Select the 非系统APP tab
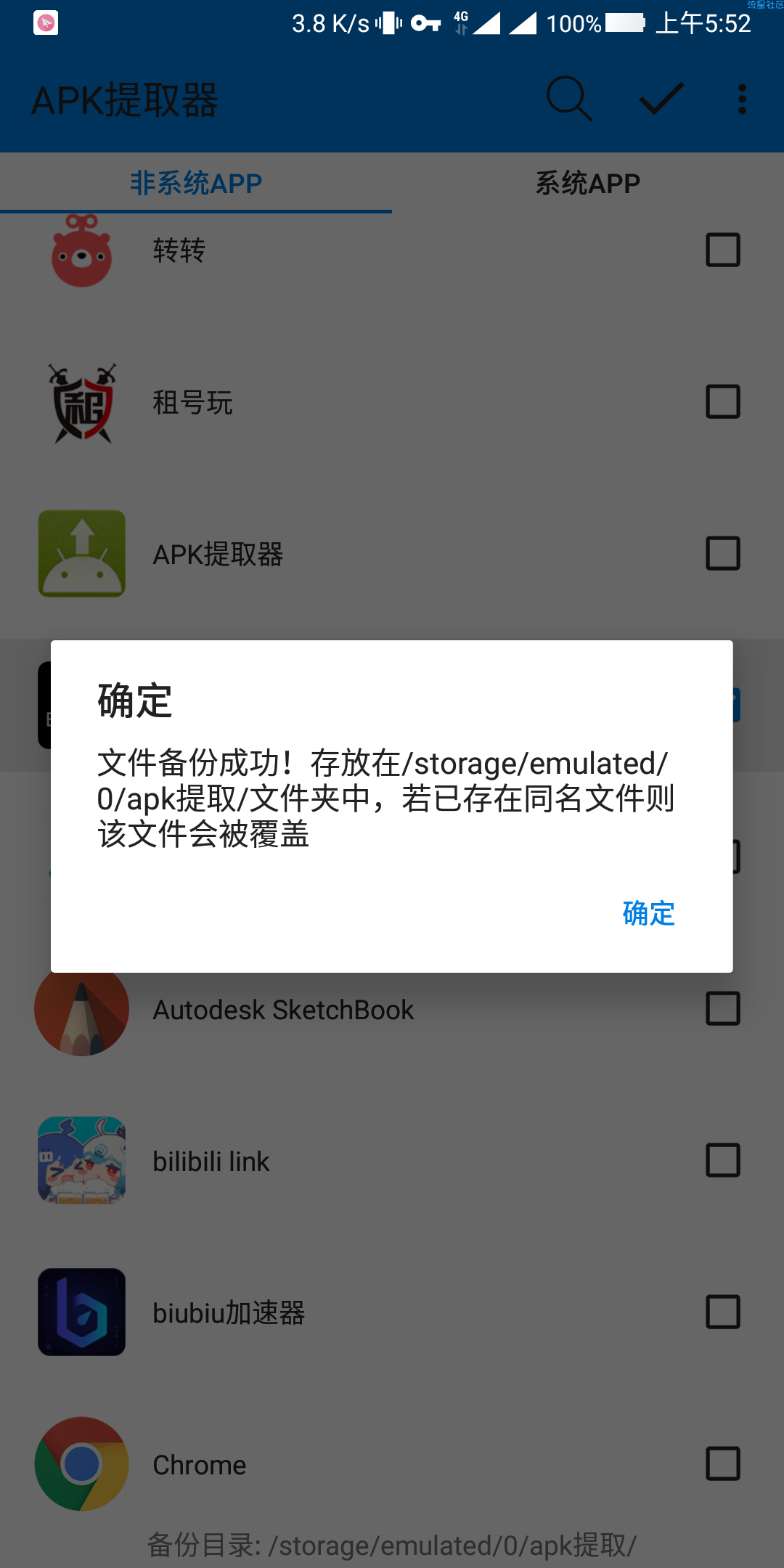Image resolution: width=784 pixels, height=1568 pixels. point(196,183)
